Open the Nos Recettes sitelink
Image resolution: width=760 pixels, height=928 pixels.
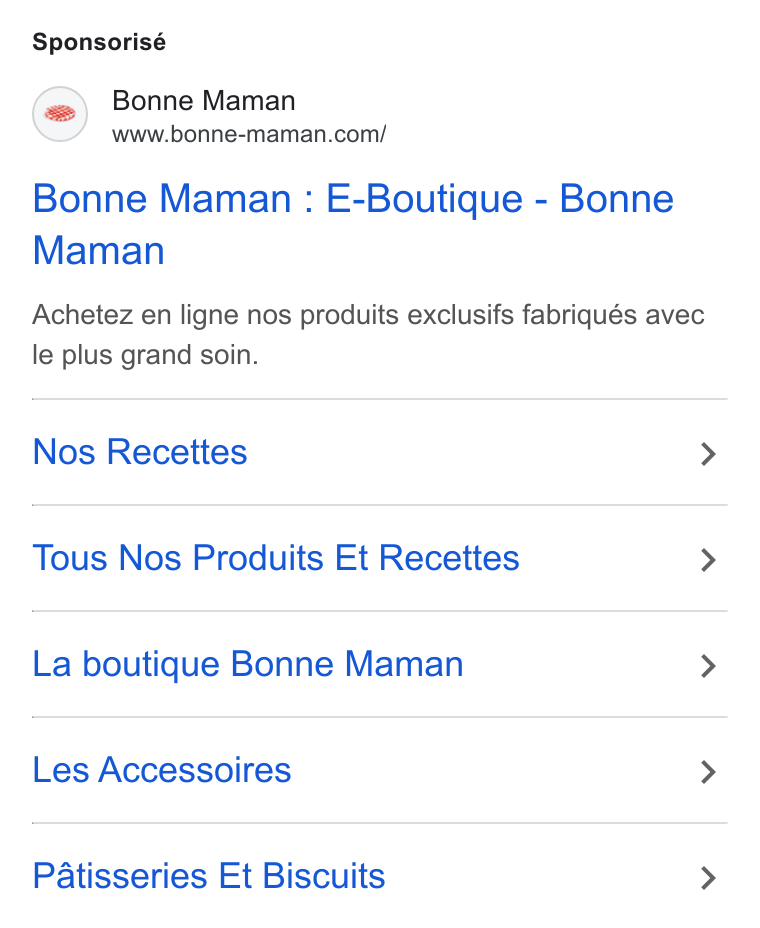(x=379, y=452)
